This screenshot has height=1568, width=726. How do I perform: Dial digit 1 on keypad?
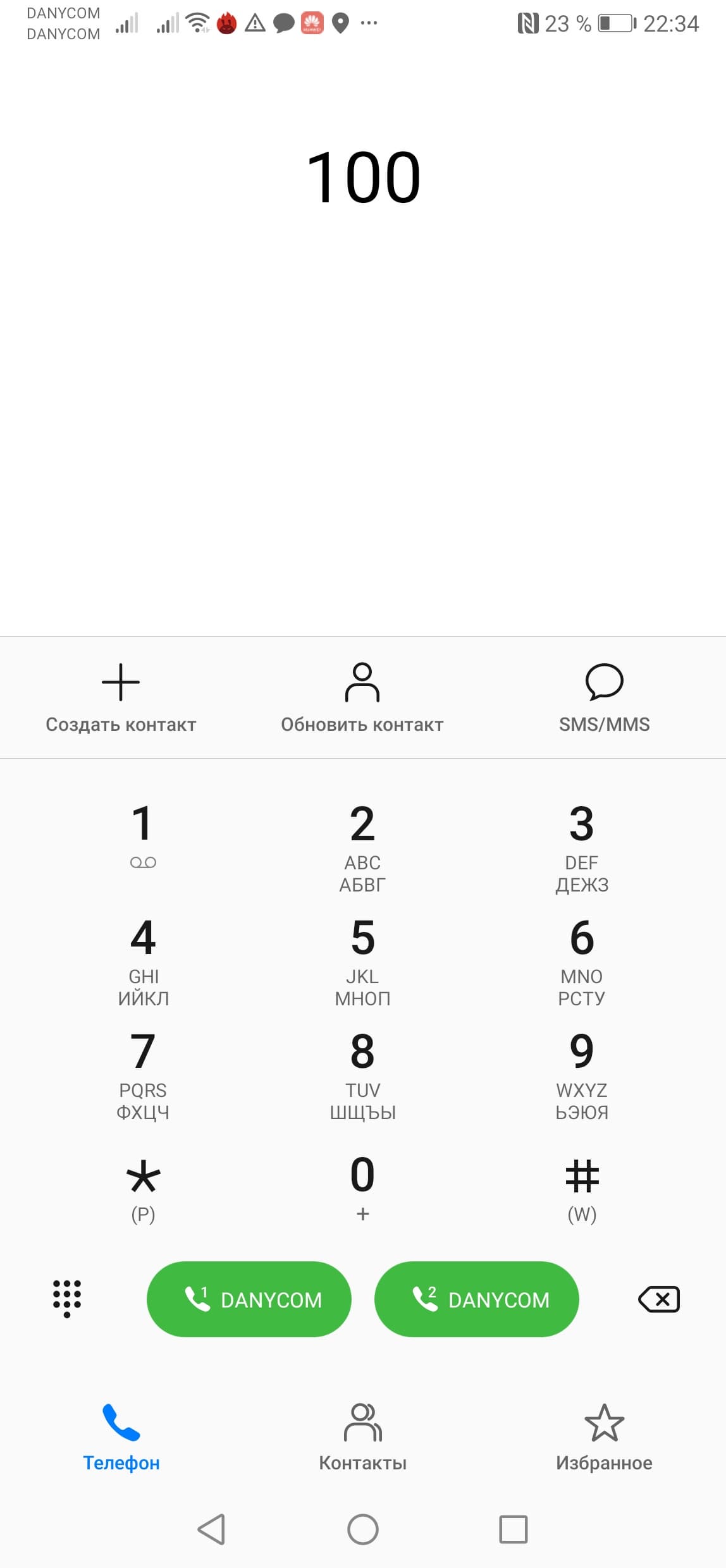(143, 835)
